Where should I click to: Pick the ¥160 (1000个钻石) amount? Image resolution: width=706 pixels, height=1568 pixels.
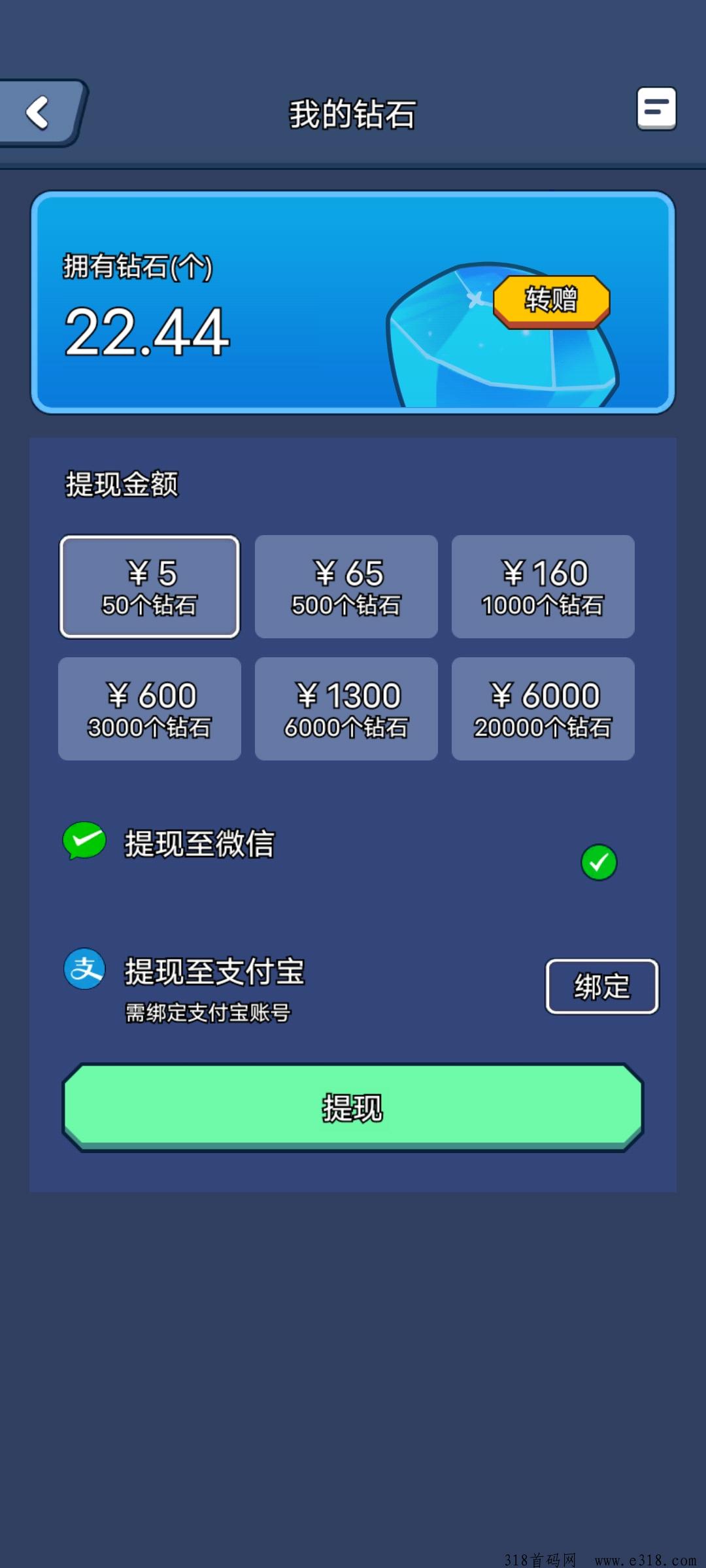[543, 586]
